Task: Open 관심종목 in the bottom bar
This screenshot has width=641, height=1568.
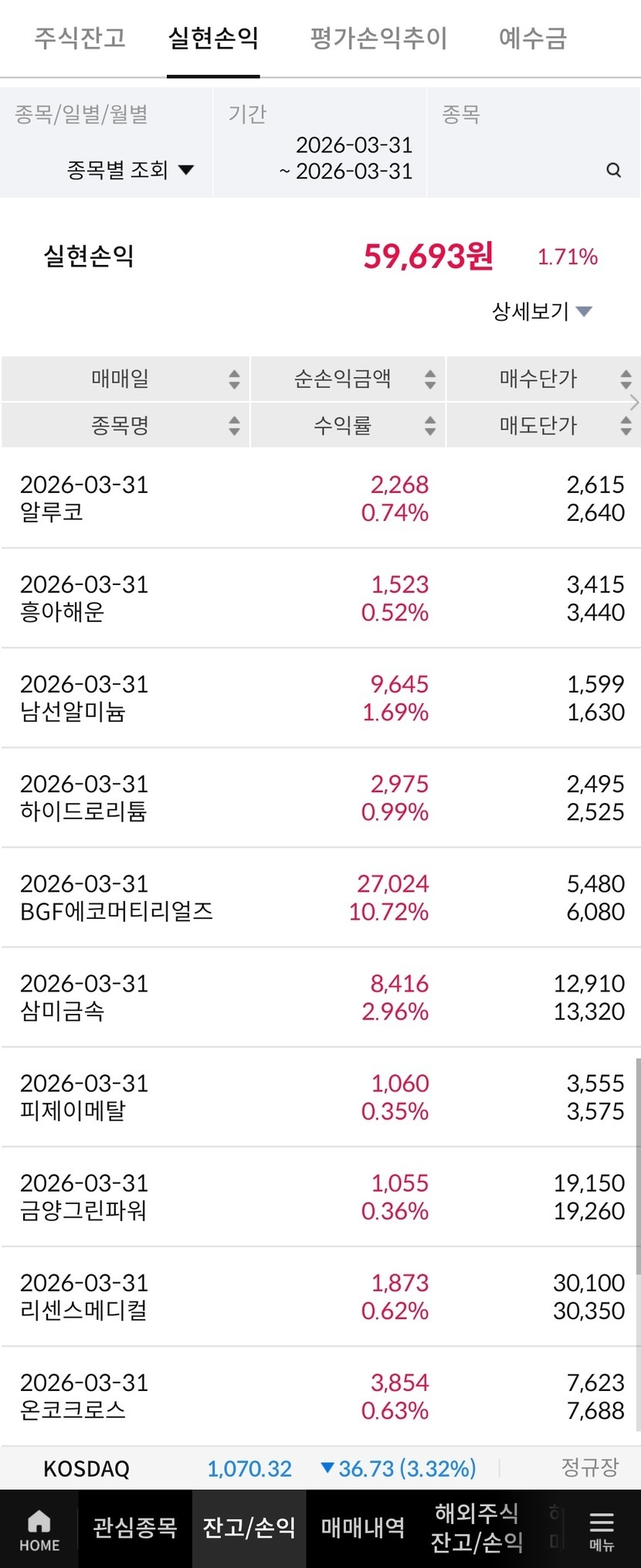Action: pos(135,1528)
